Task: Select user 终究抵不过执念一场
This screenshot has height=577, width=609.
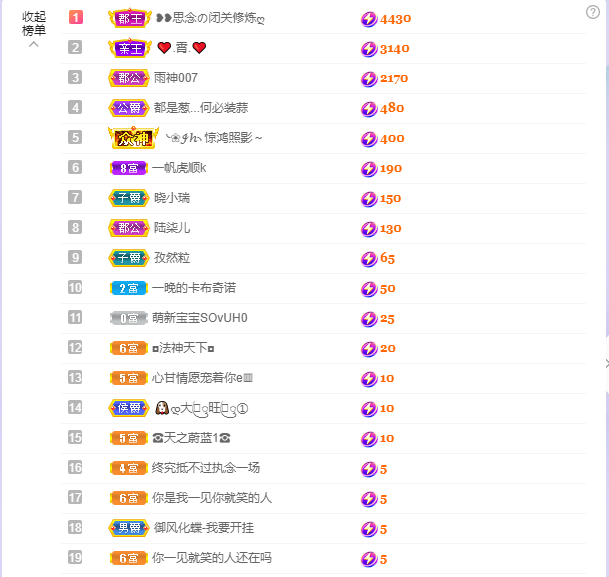Action: tap(205, 468)
